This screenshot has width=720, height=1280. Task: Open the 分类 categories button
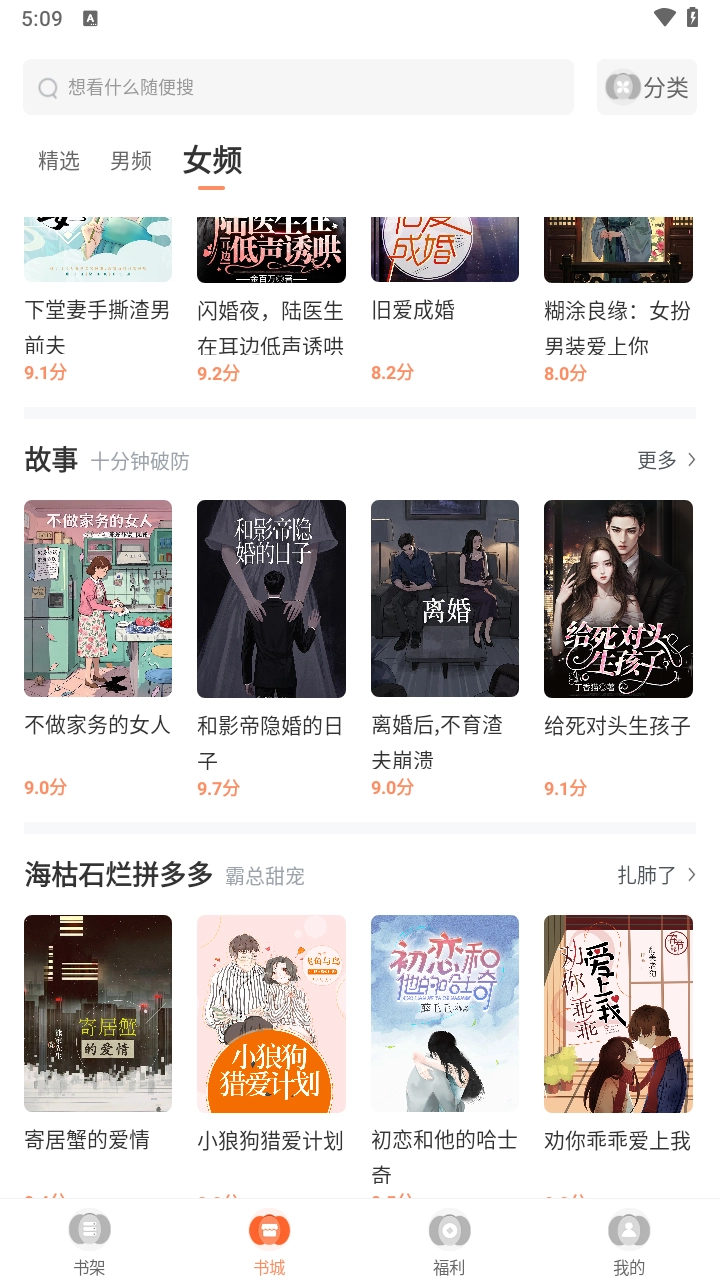[x=647, y=87]
